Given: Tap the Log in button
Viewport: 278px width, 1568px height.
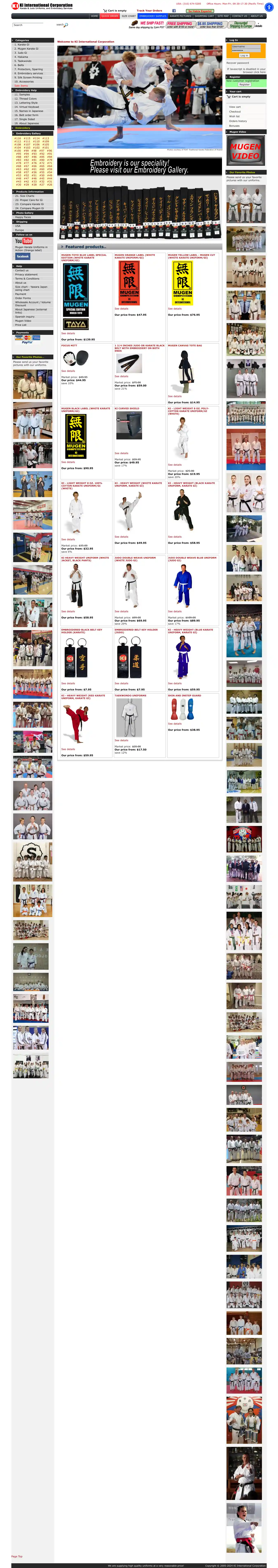Looking at the screenshot, I should (244, 55).
